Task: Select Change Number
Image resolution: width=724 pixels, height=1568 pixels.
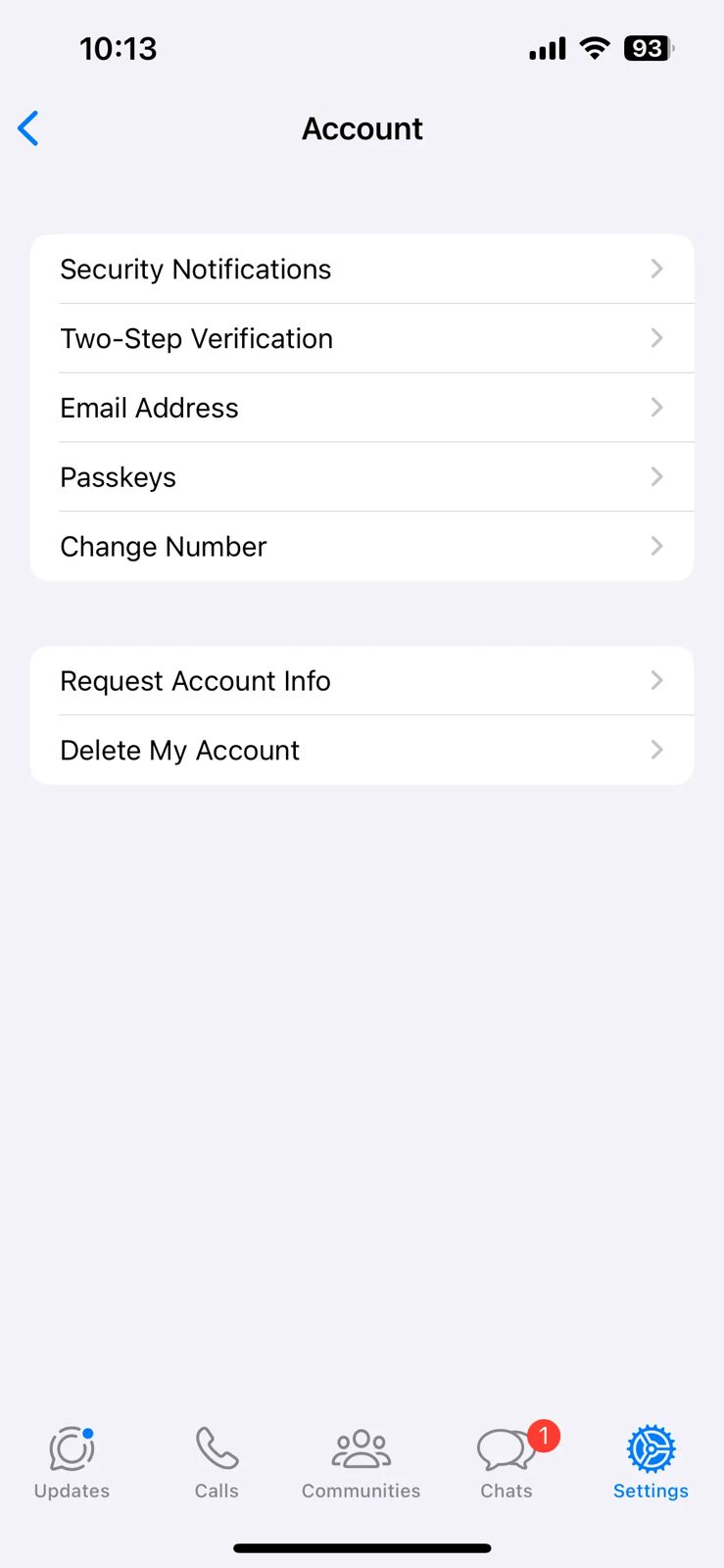Action: tap(362, 547)
